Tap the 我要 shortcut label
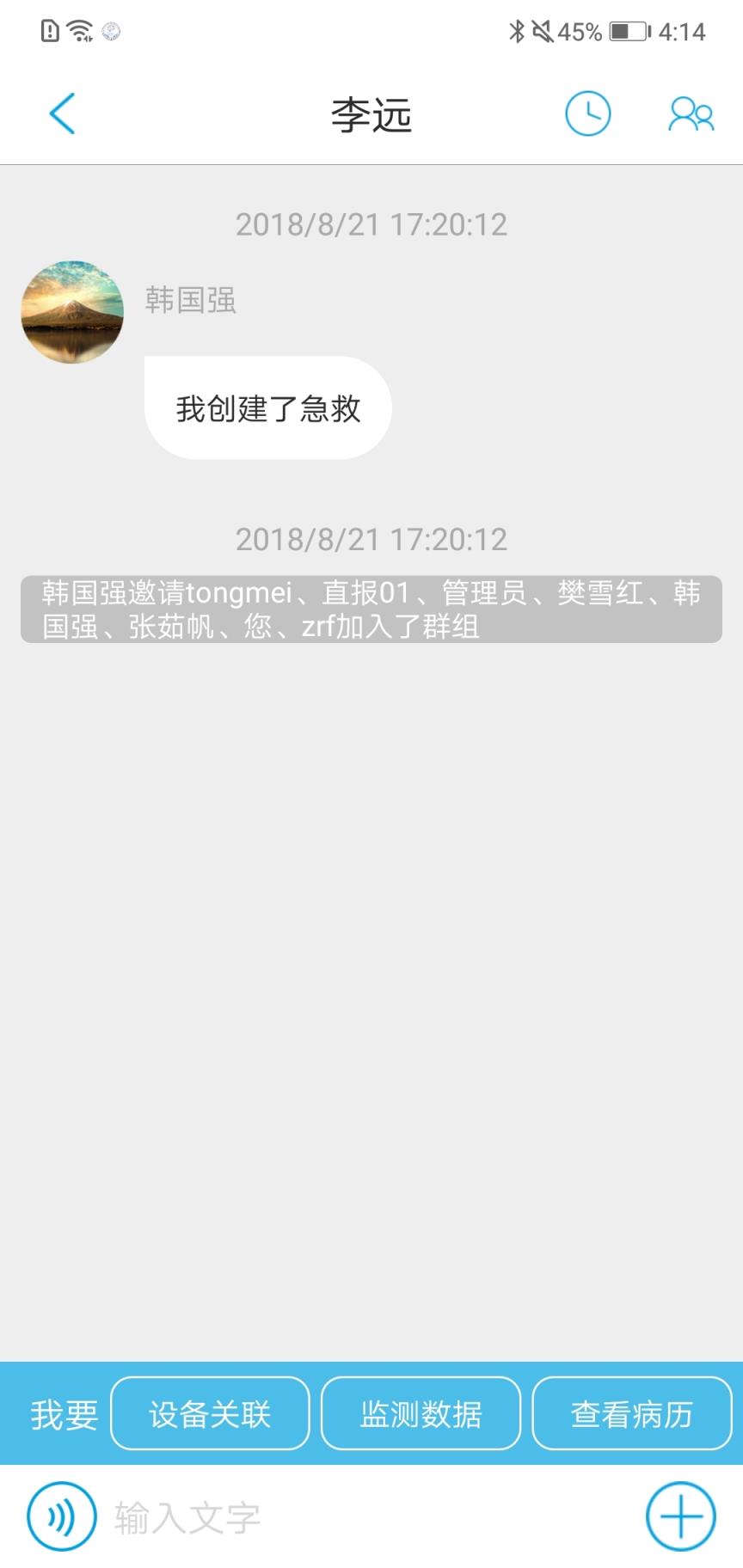The width and height of the screenshot is (743, 1568). point(62,1413)
